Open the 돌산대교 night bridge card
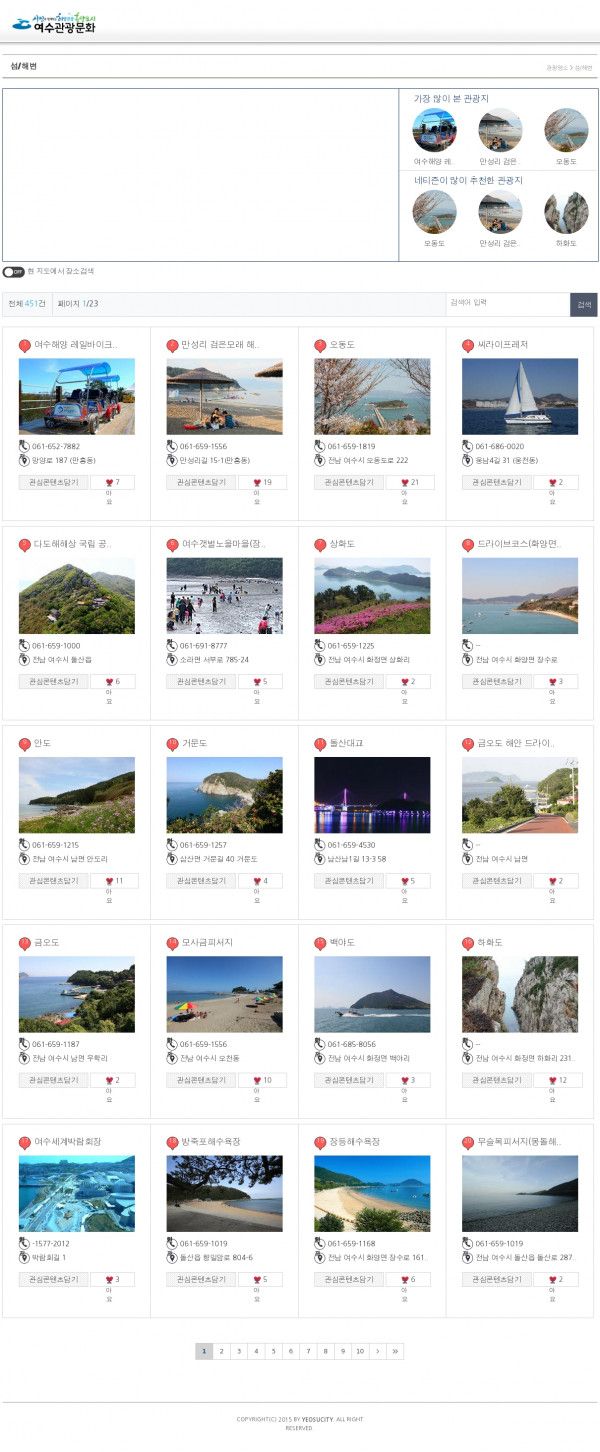600x1452 pixels. tap(372, 794)
